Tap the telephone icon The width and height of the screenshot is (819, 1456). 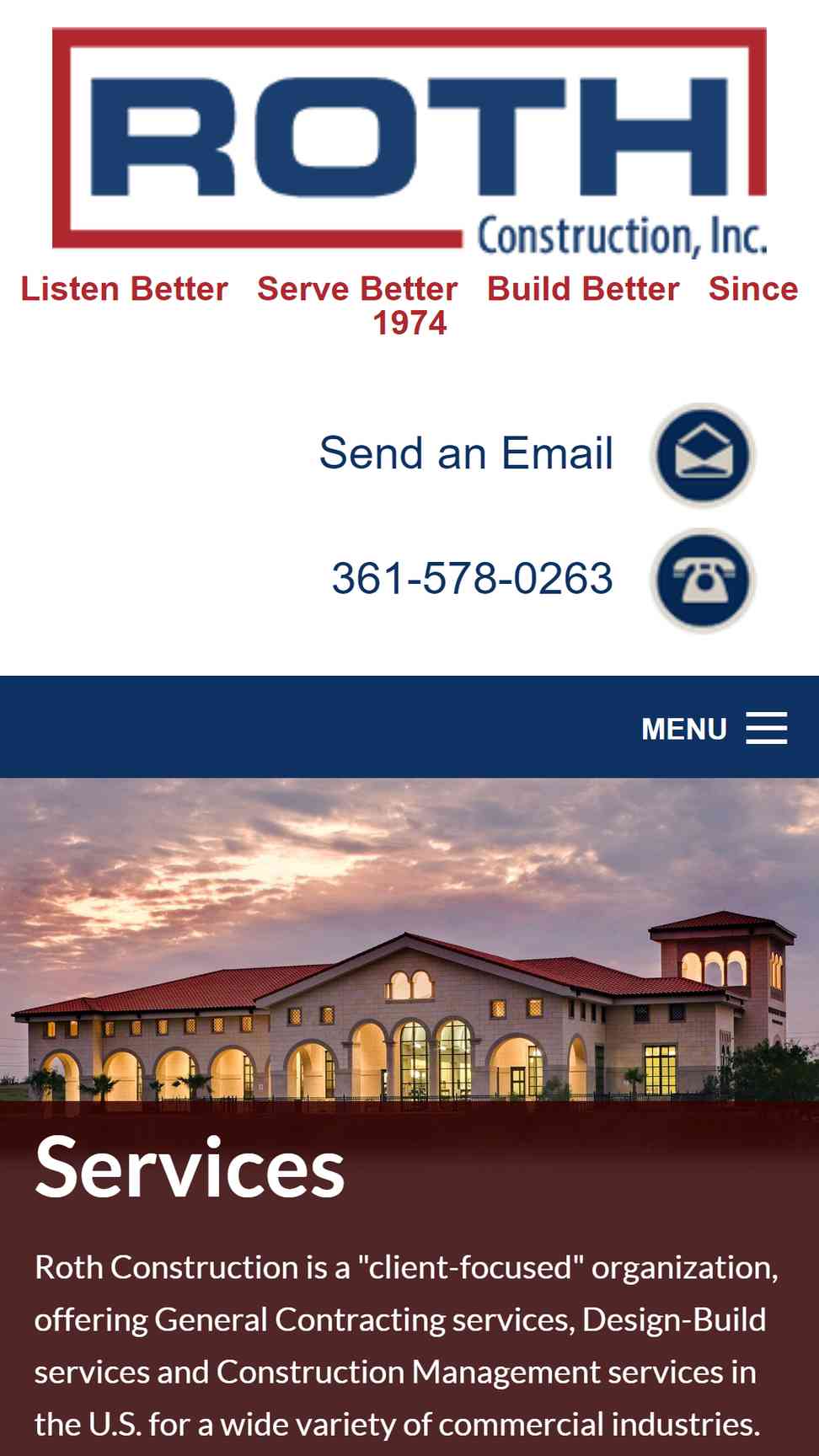(x=703, y=580)
